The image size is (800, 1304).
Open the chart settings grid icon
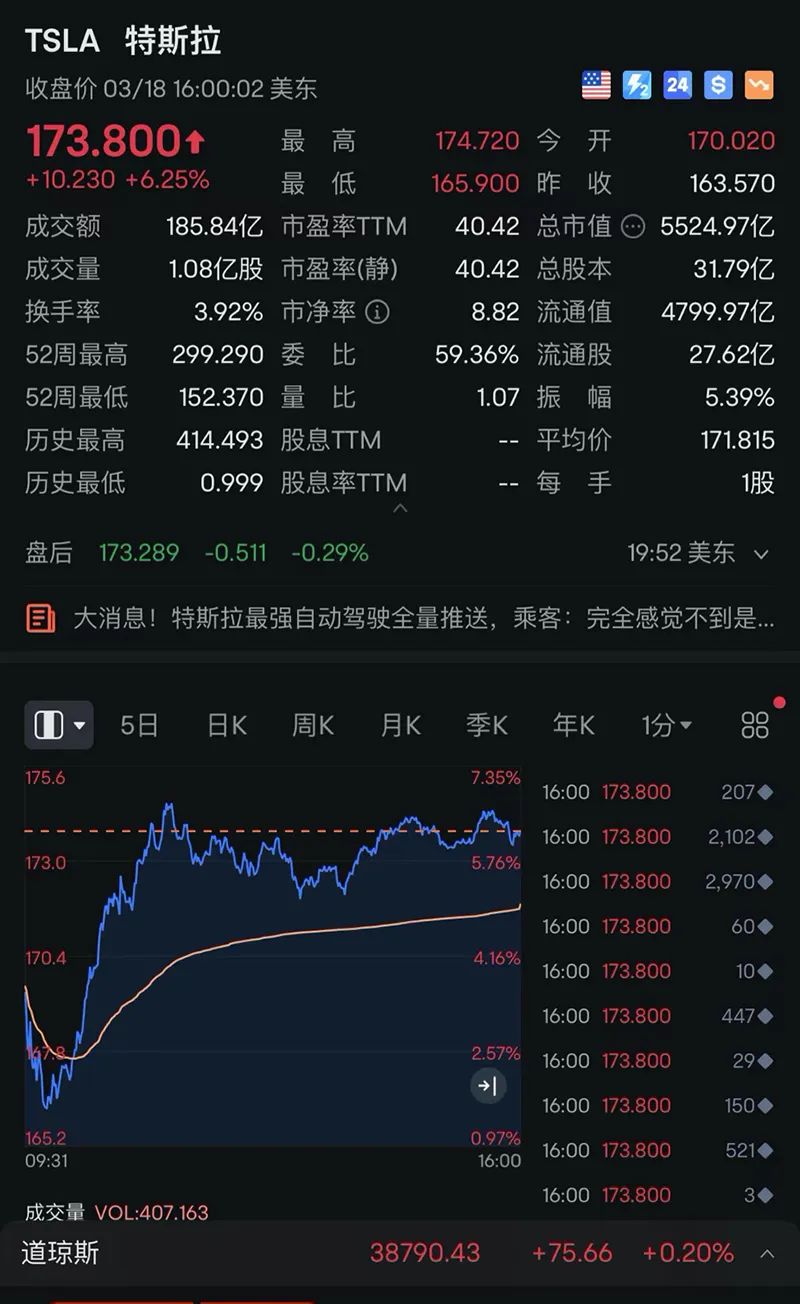coord(755,725)
